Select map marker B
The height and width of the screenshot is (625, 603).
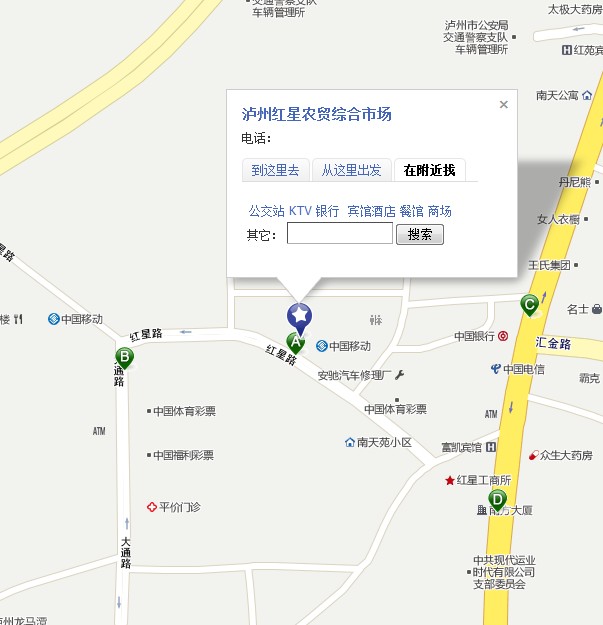coord(124,357)
